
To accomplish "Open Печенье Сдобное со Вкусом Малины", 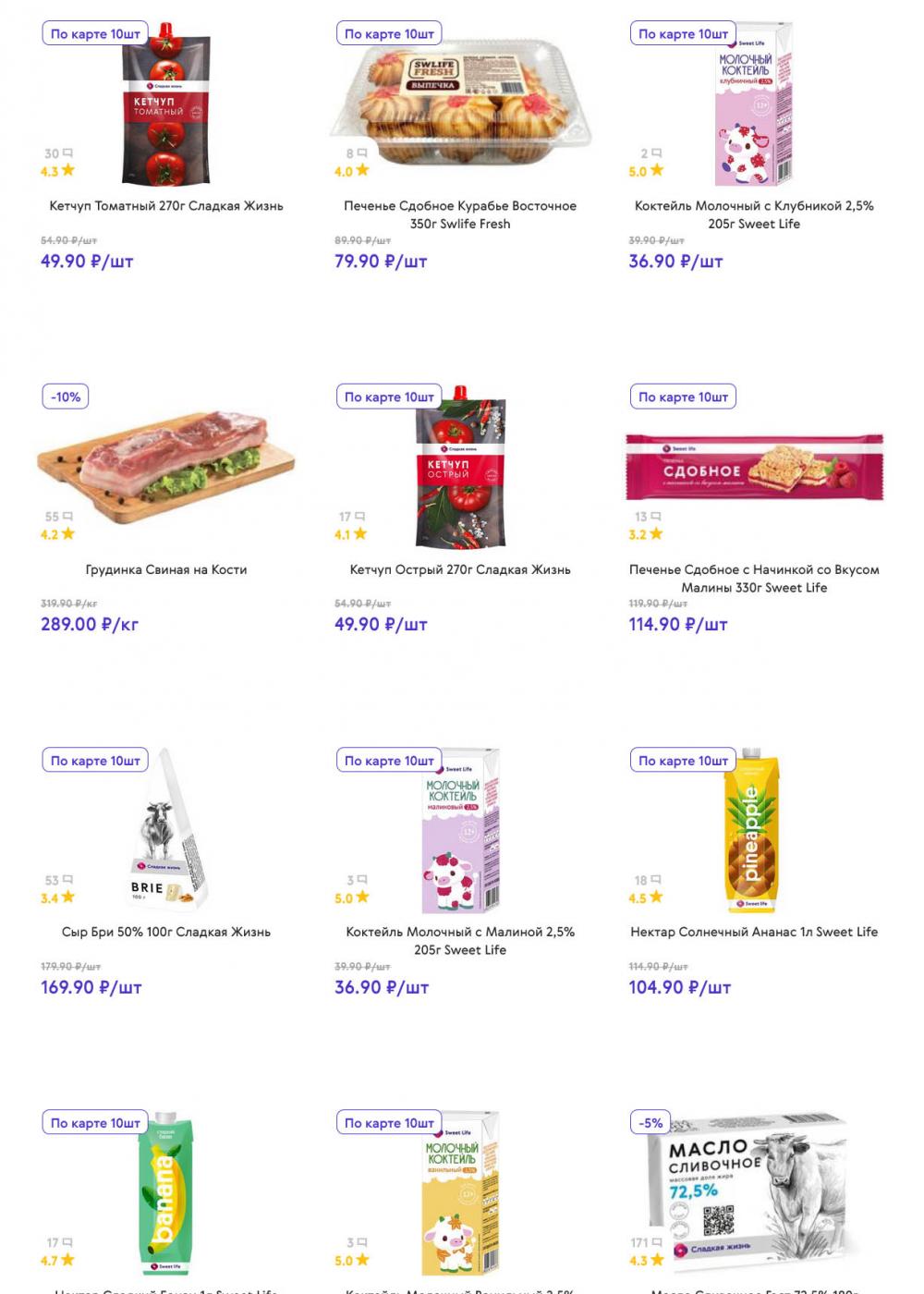I will tap(754, 578).
